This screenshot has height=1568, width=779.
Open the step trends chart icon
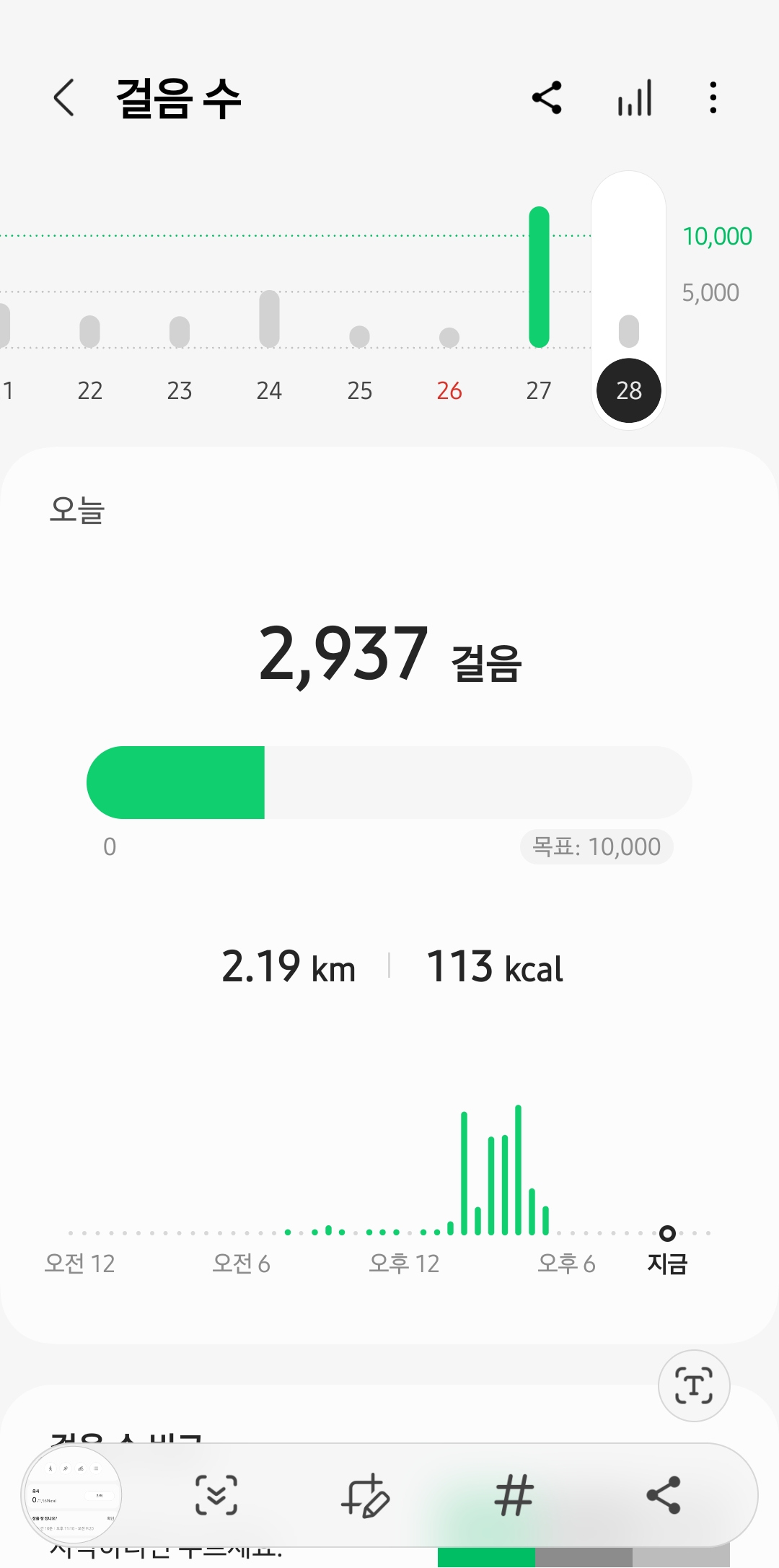point(635,98)
